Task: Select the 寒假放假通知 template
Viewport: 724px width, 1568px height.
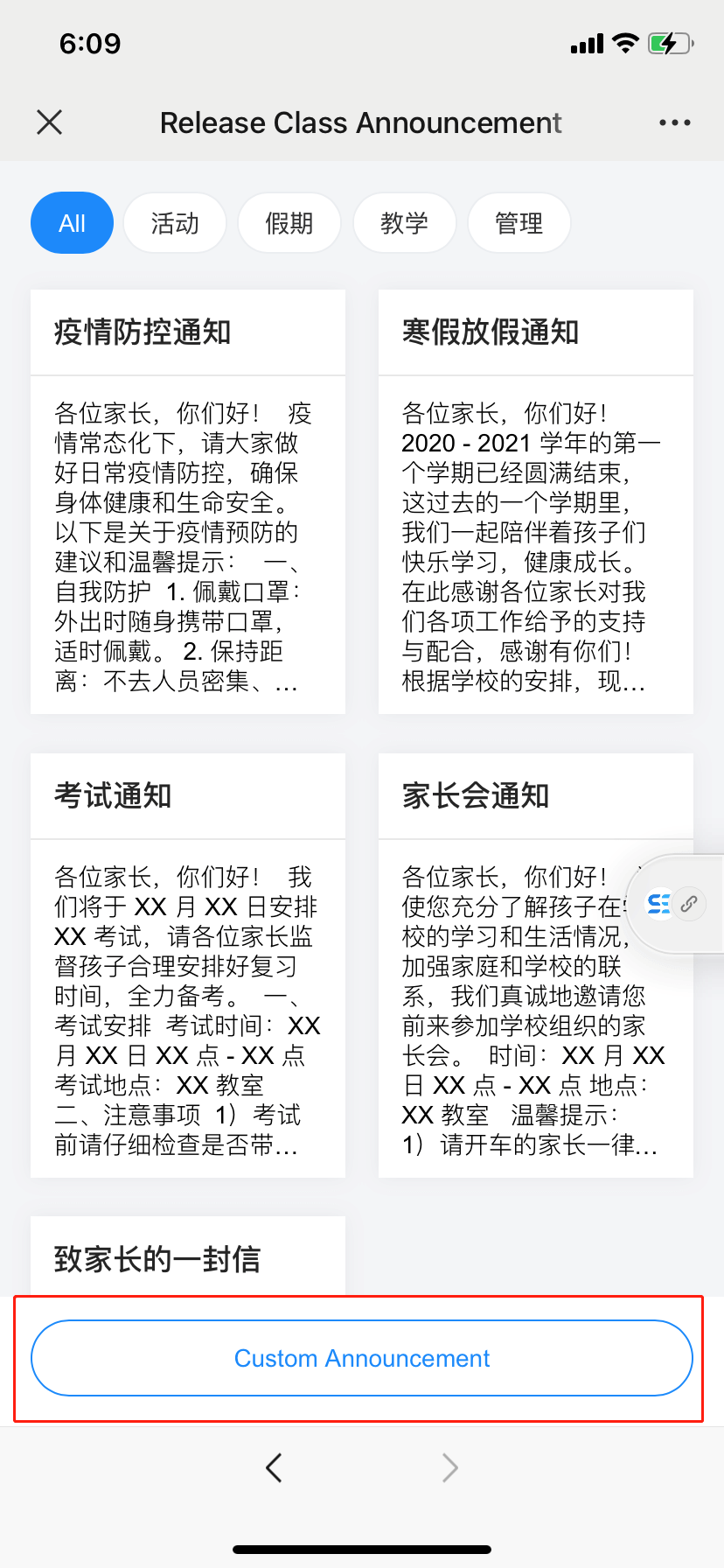Action: (535, 500)
